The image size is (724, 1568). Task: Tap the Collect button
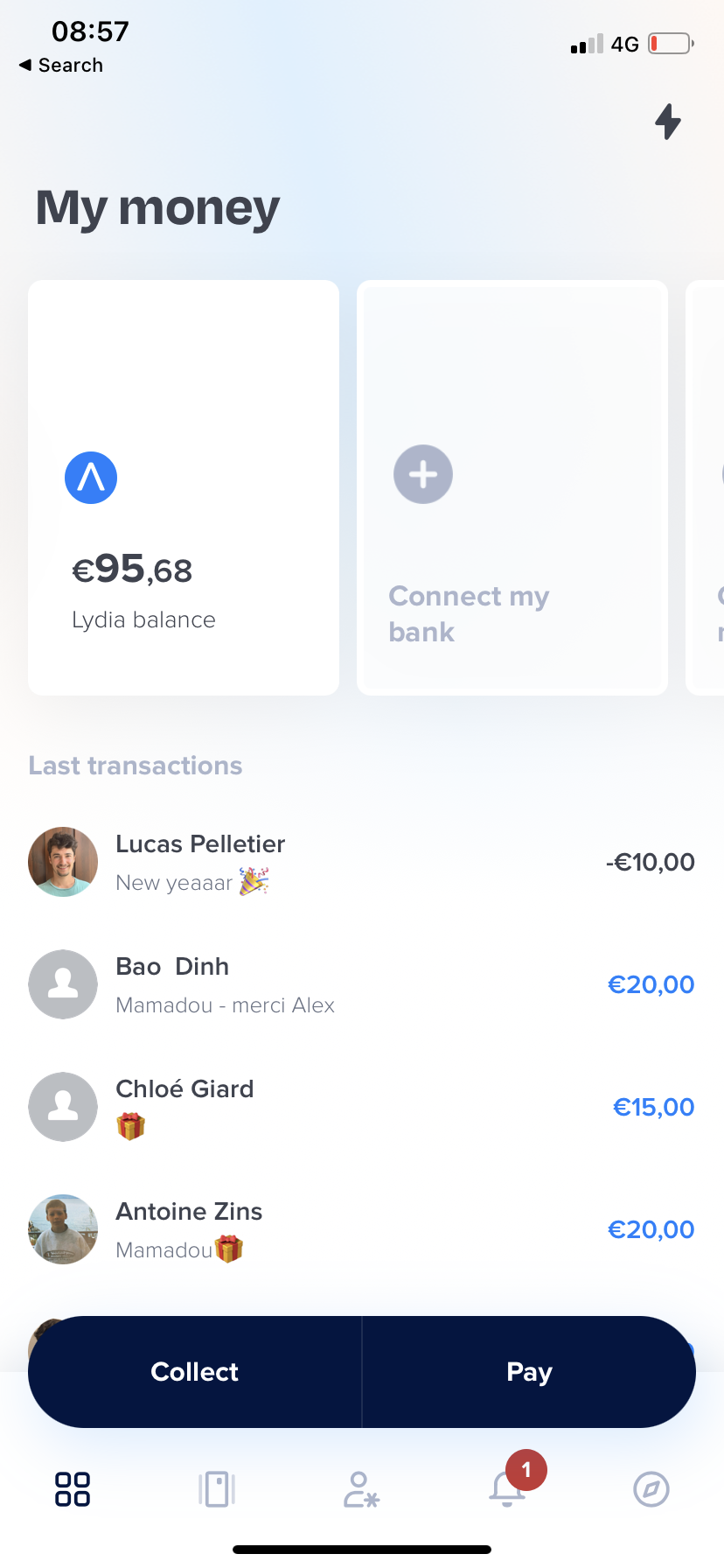[194, 1371]
